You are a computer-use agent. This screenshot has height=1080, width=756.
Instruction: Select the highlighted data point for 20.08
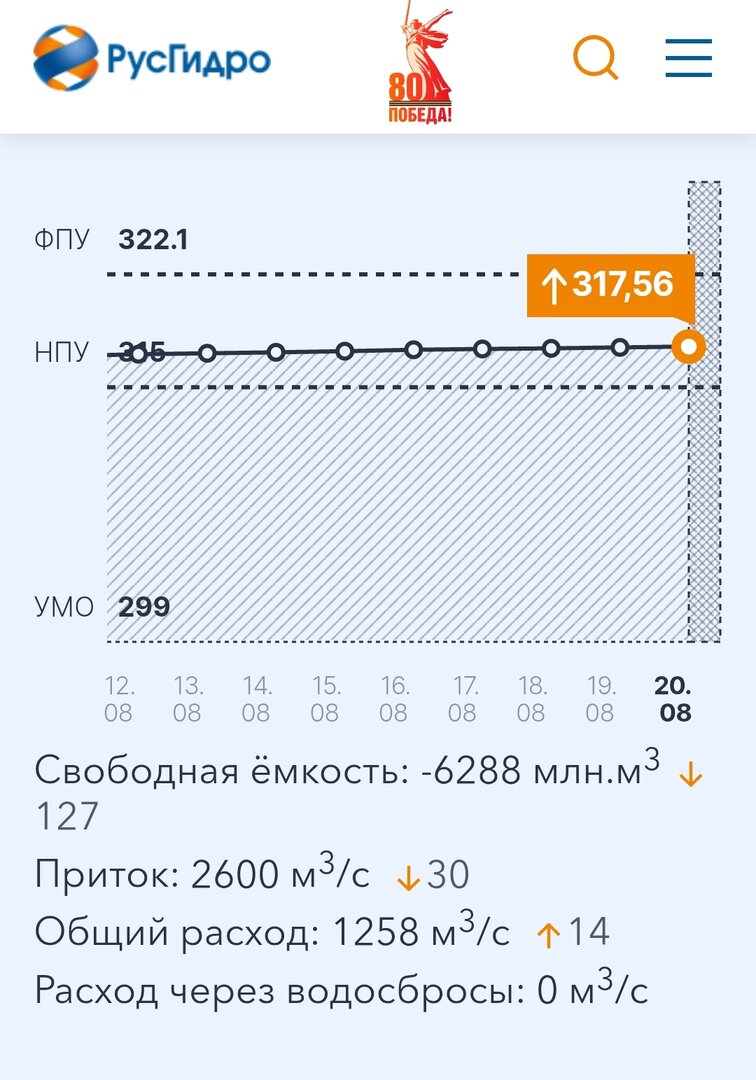pyautogui.click(x=688, y=347)
